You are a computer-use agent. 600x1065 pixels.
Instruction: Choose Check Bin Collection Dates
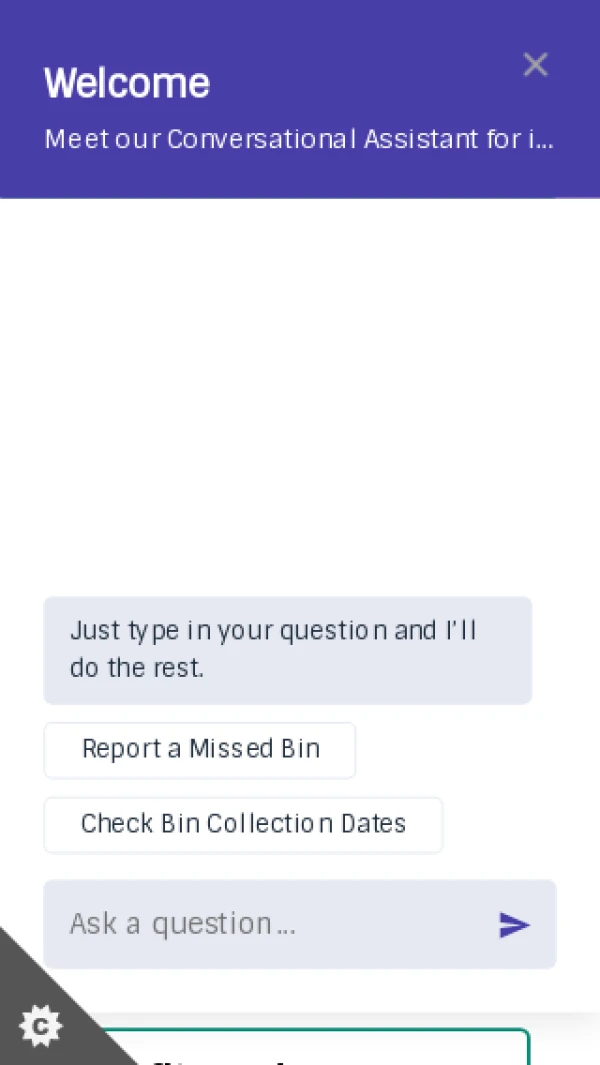(x=243, y=824)
